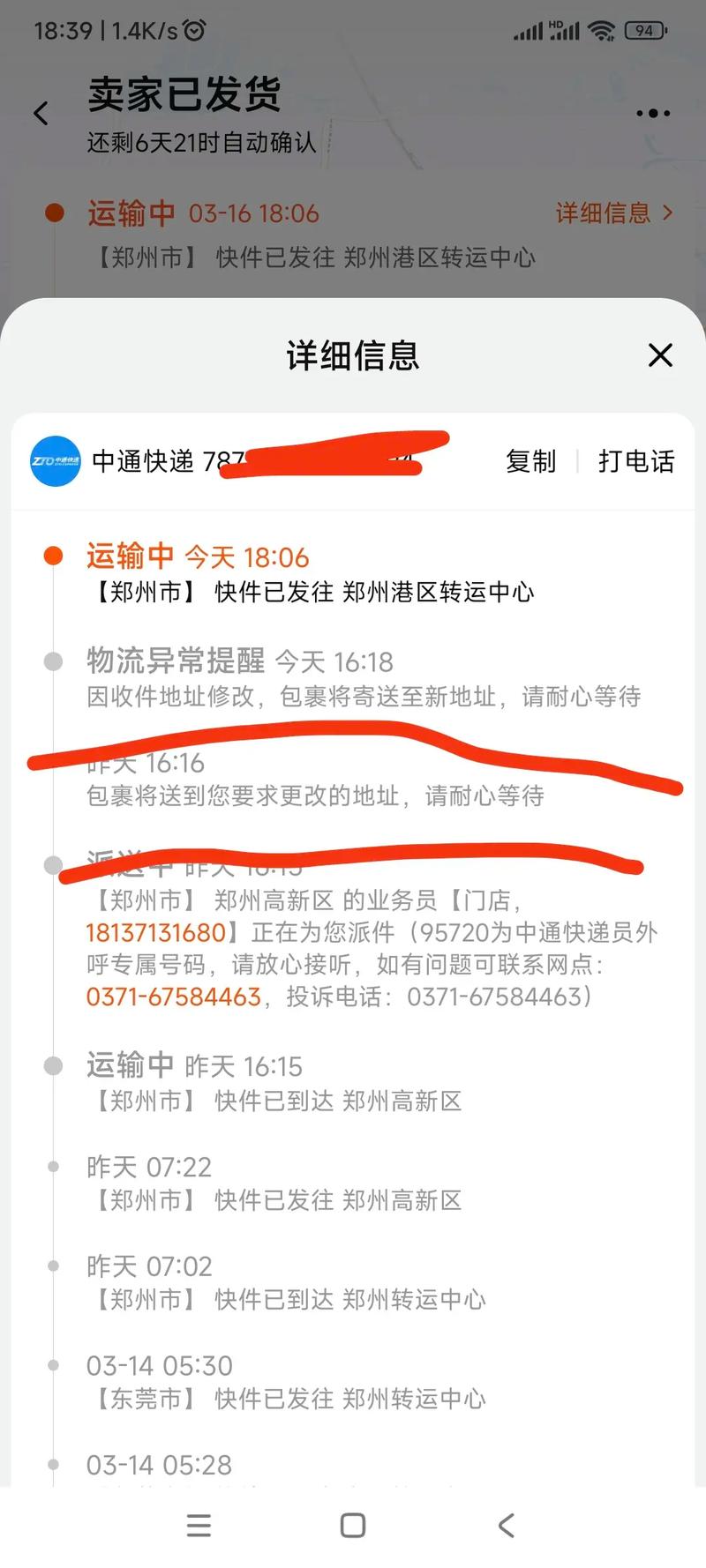Tap the Wi-Fi icon in the status bar
706x1568 pixels.
601,29
